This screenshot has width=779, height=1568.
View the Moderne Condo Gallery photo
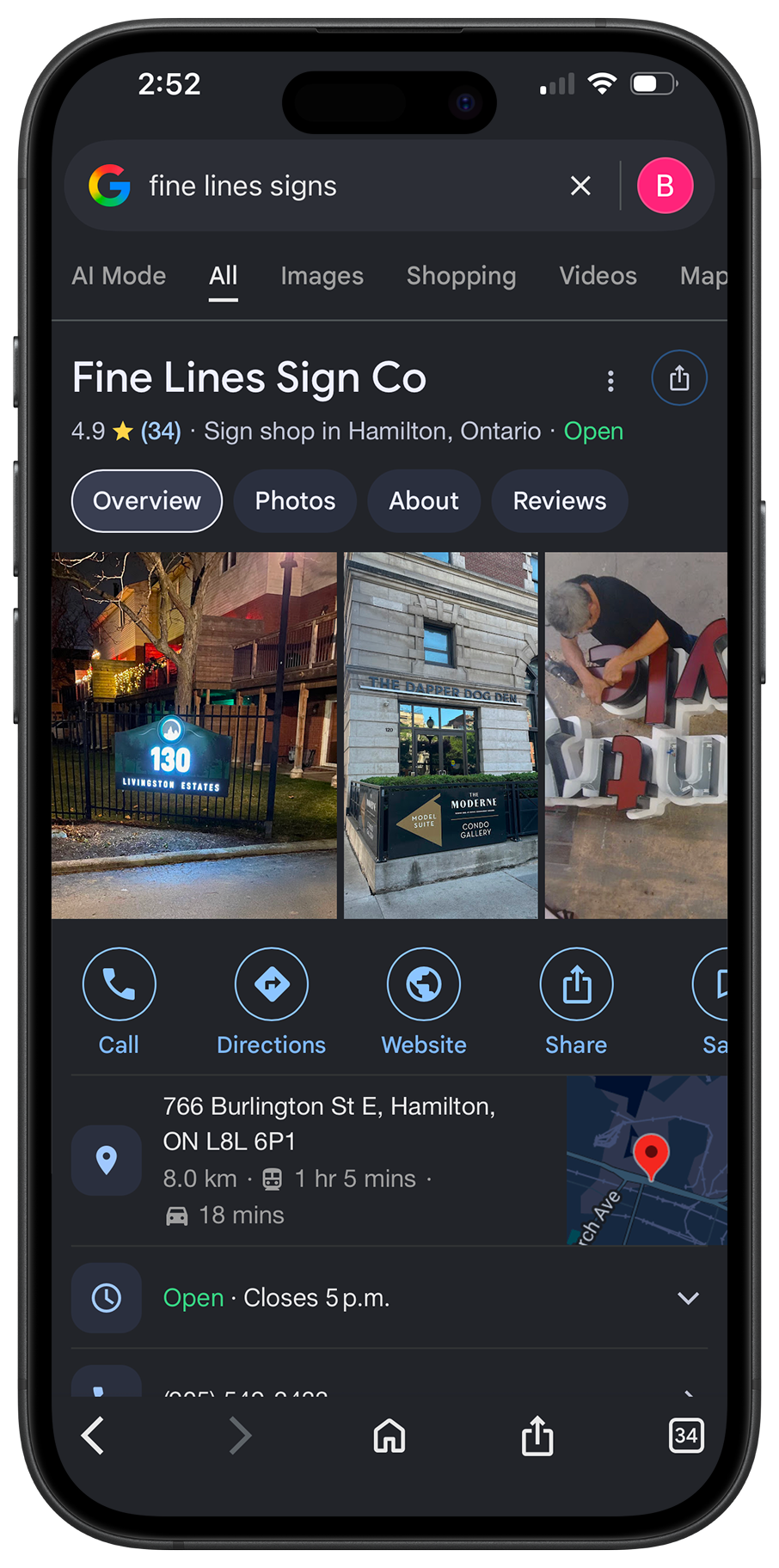pos(441,736)
